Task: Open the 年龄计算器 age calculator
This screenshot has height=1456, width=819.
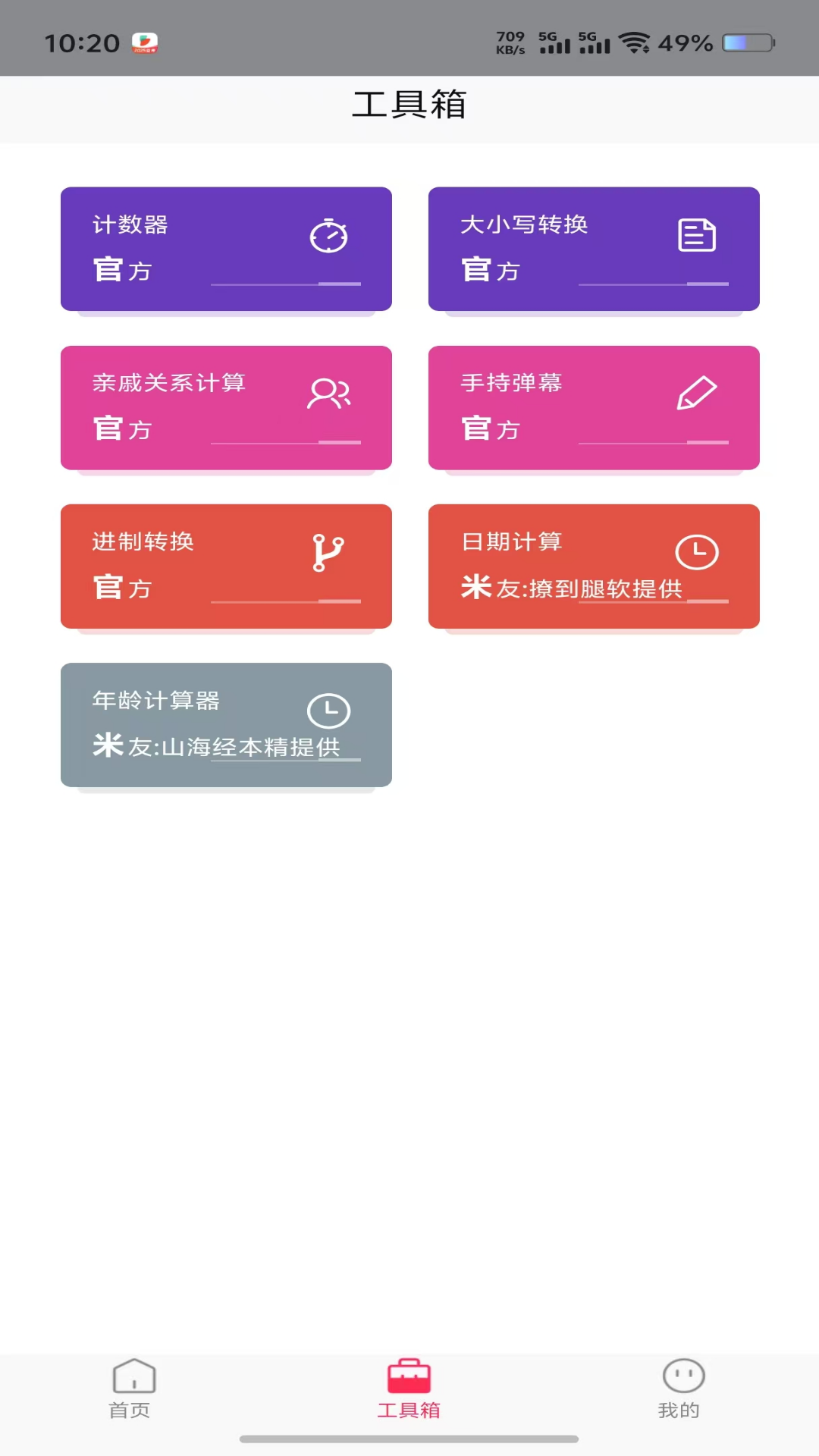Action: click(226, 724)
